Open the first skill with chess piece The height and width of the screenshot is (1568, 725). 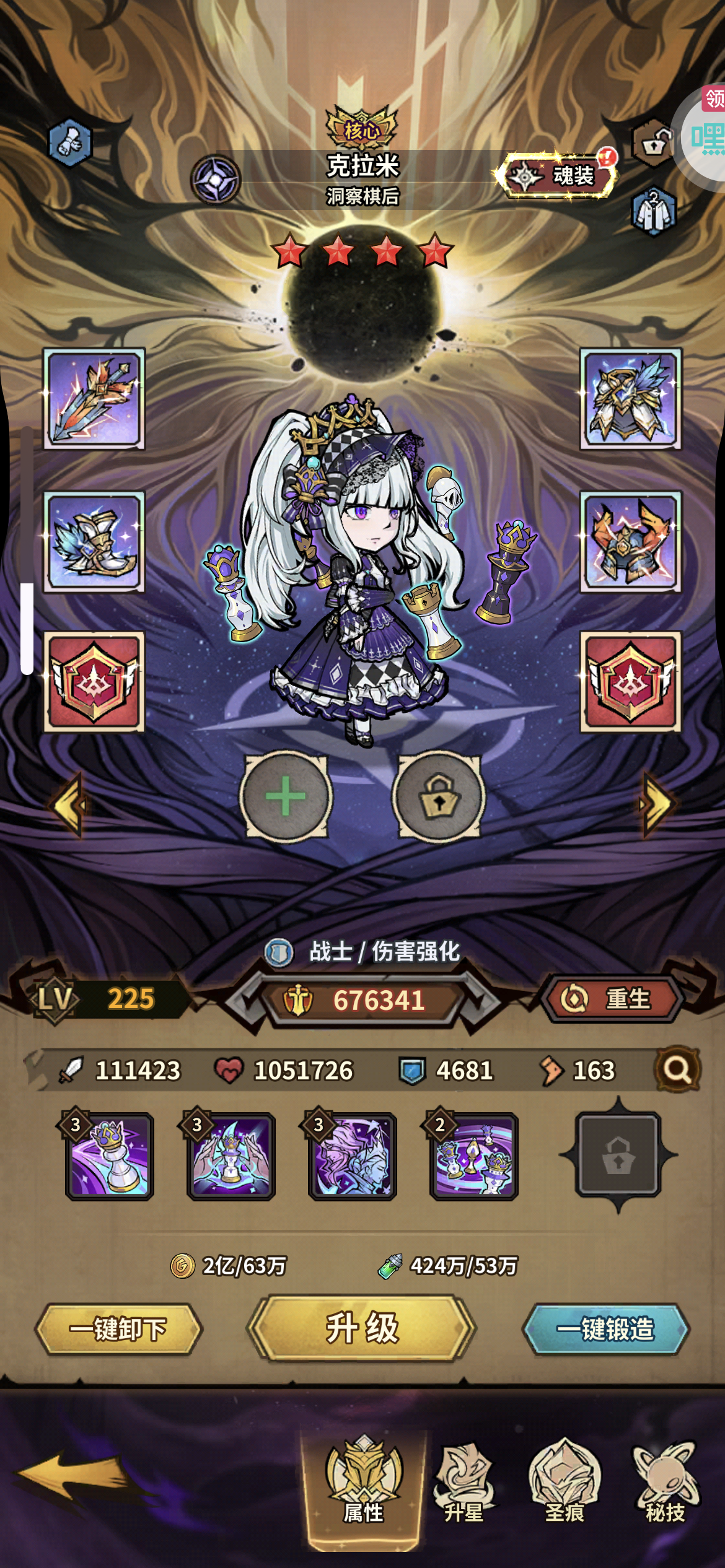(x=109, y=1156)
